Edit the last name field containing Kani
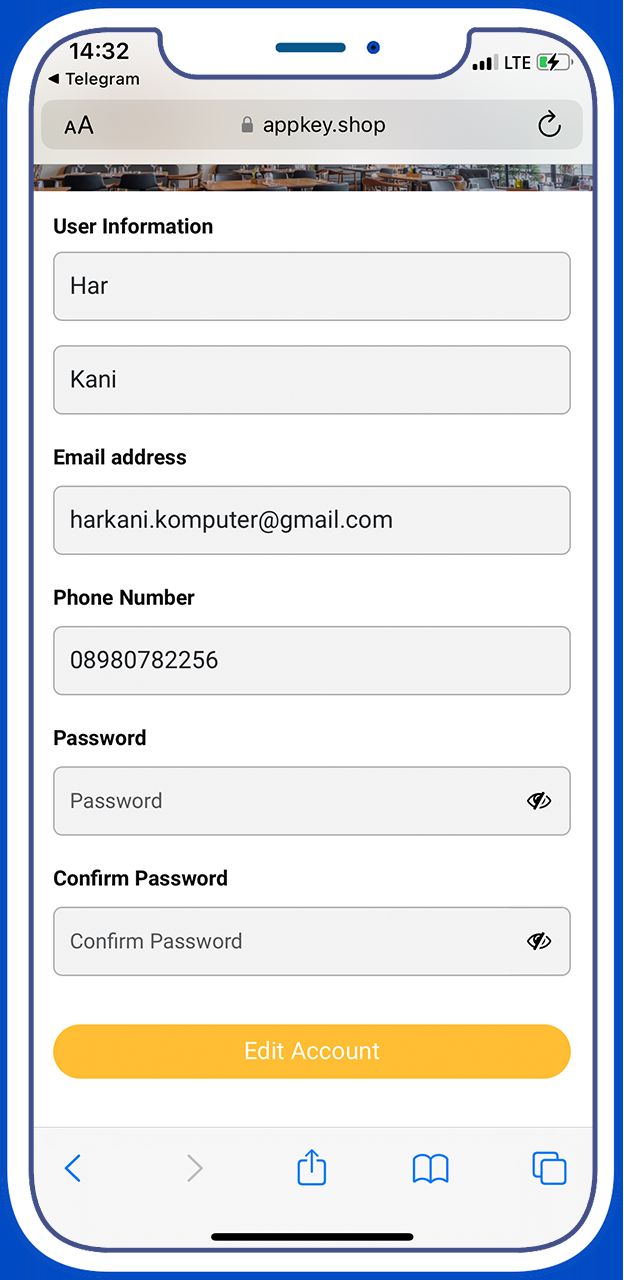624x1280 pixels. pos(311,380)
